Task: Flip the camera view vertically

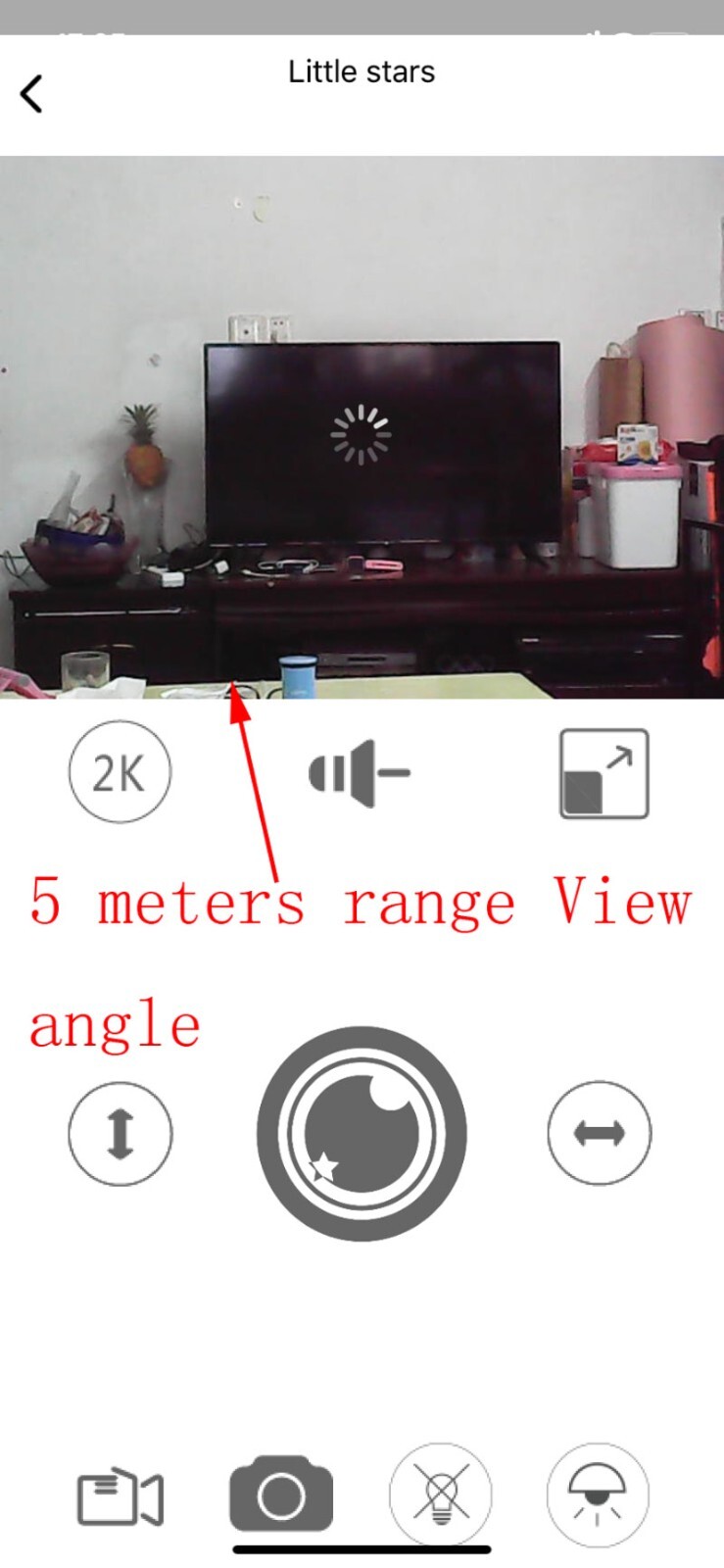Action: pos(120,1134)
